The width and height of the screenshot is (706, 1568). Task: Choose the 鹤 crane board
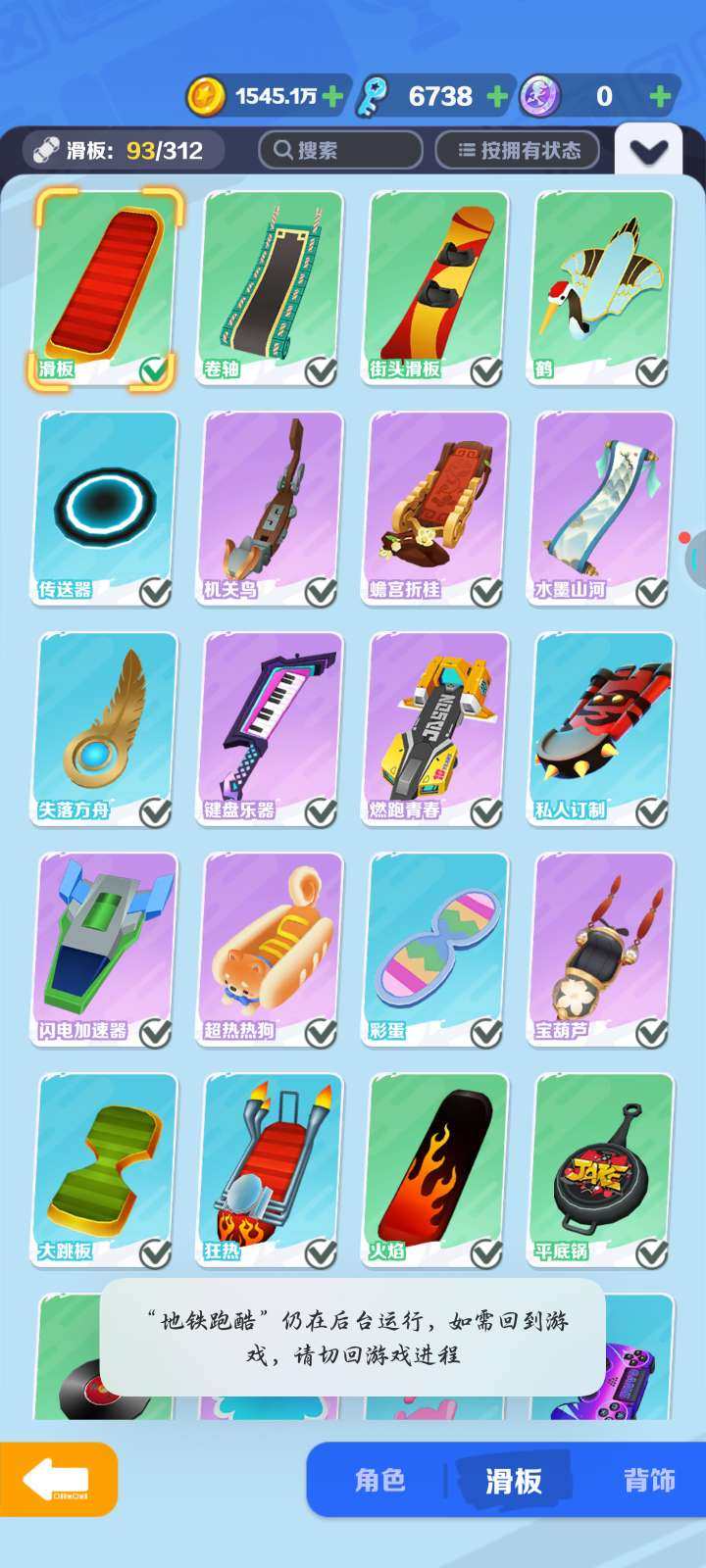pos(602,287)
